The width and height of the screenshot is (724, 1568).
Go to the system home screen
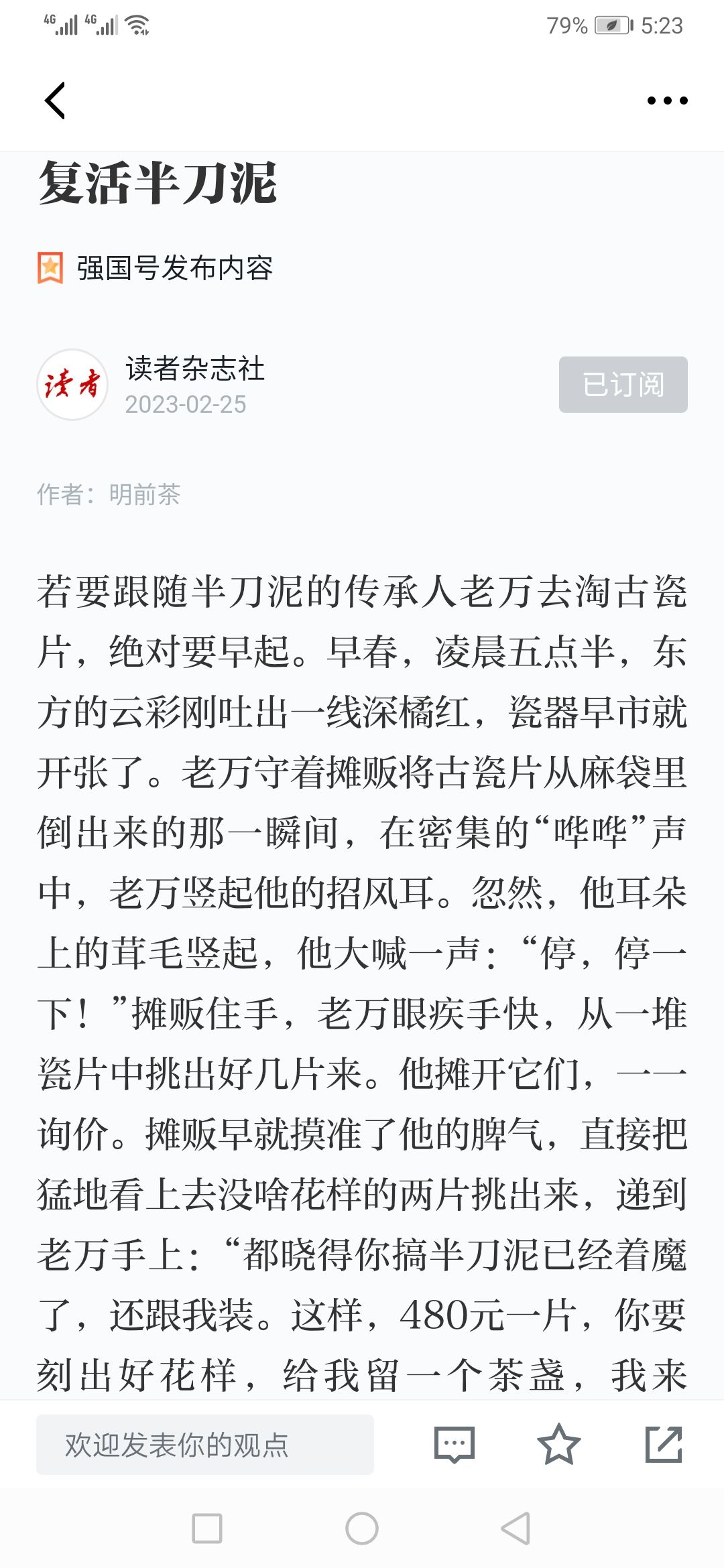pos(362,1528)
